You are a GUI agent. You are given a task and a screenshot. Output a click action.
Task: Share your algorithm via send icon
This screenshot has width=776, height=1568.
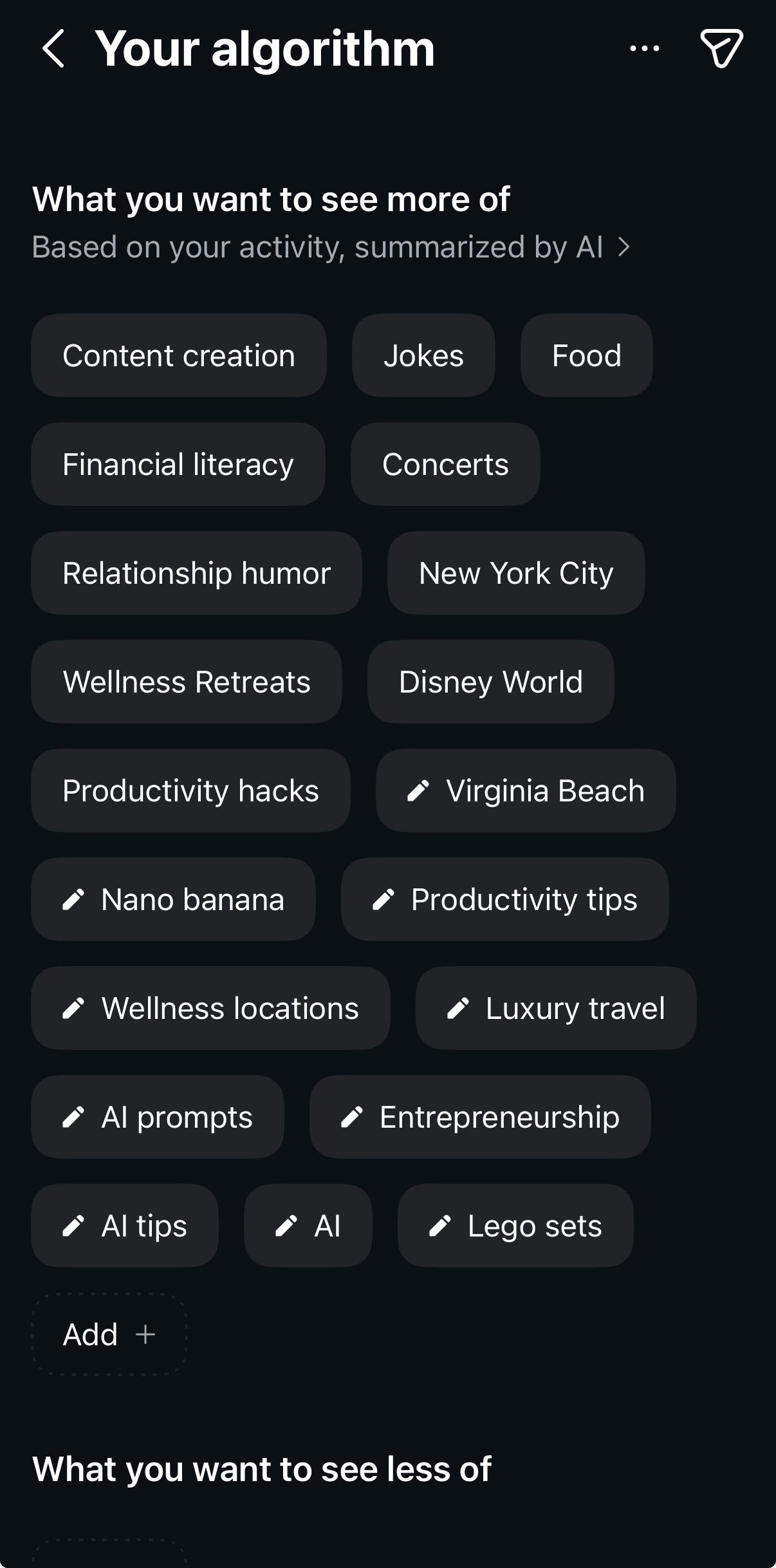[721, 48]
